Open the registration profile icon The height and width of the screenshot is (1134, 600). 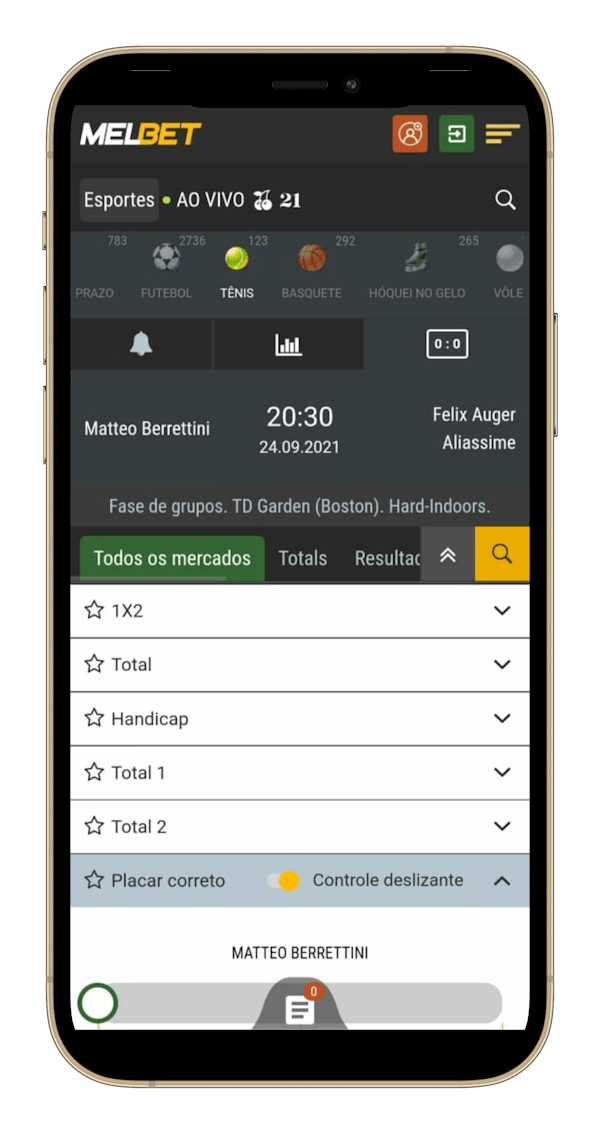(x=410, y=134)
